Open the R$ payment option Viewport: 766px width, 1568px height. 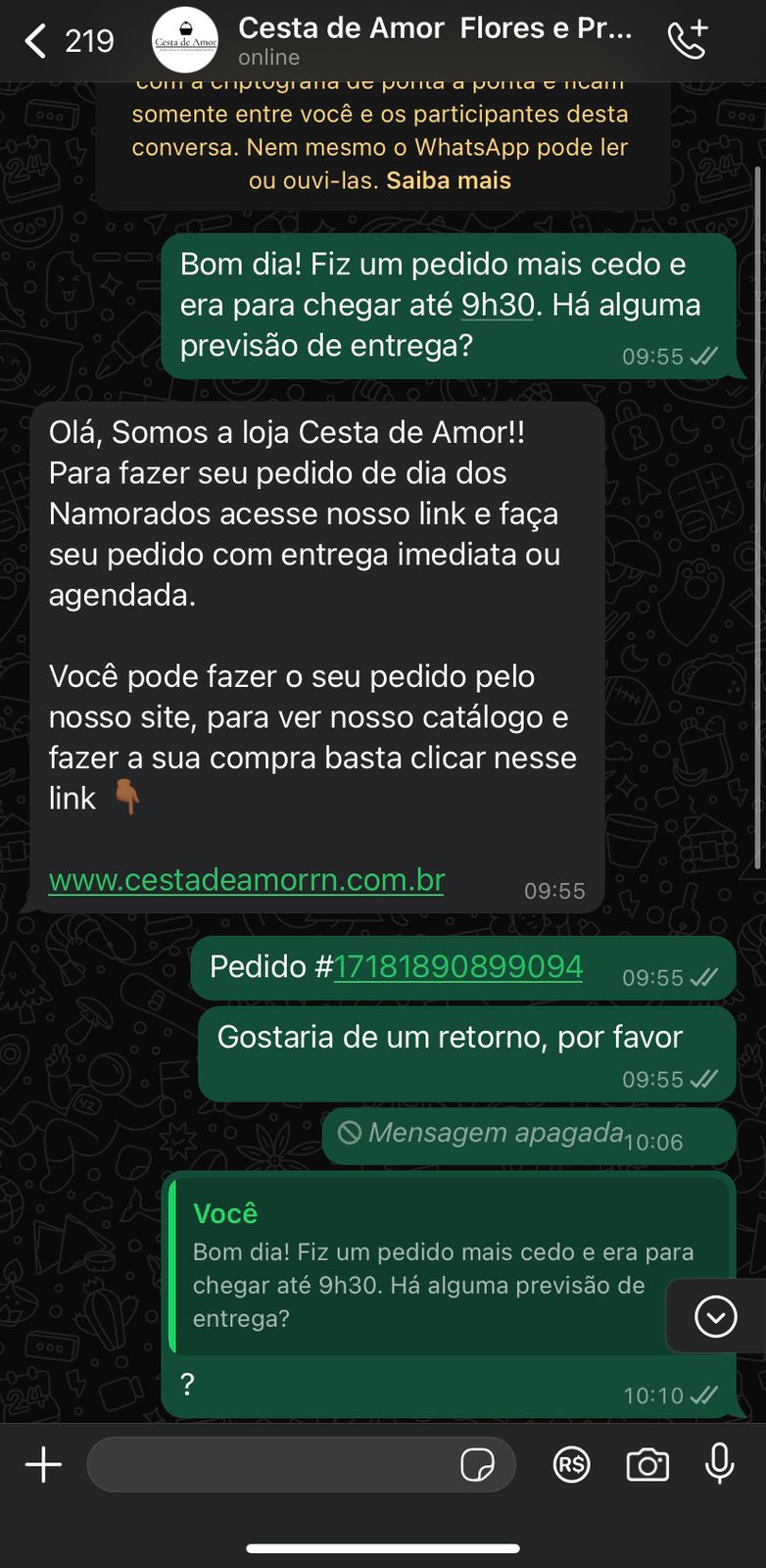coord(571,1465)
